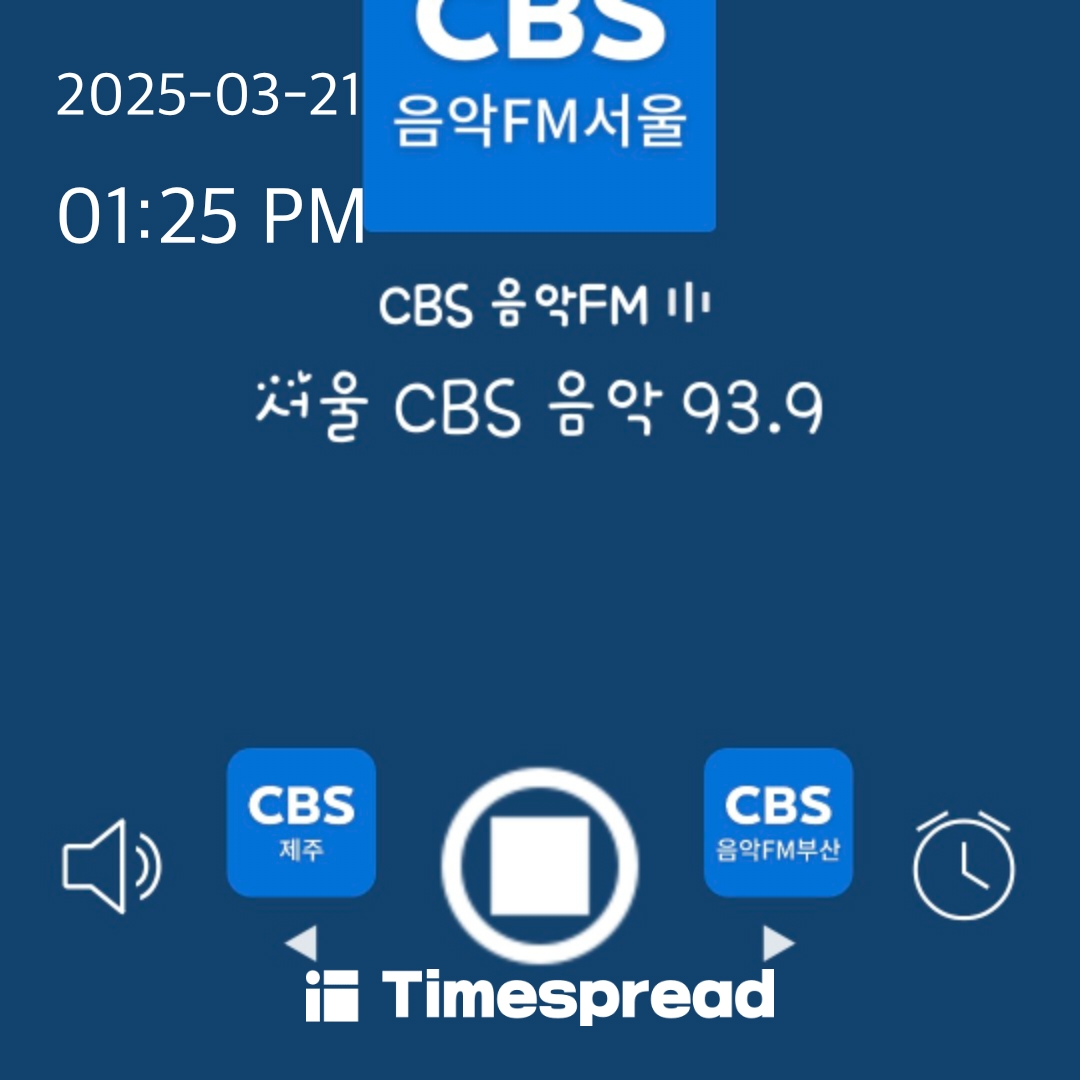Switch to the CBS 제주 station

pos(301,823)
